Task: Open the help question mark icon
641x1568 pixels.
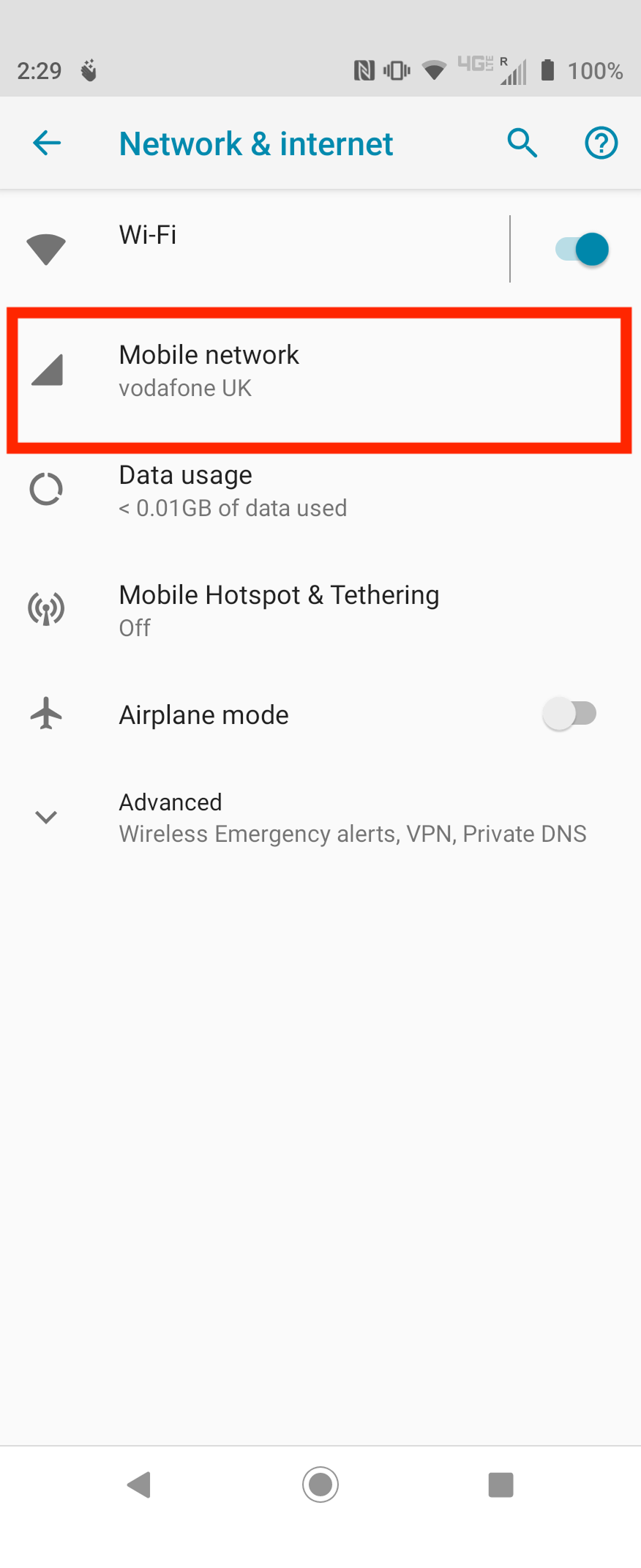Action: pyautogui.click(x=601, y=143)
